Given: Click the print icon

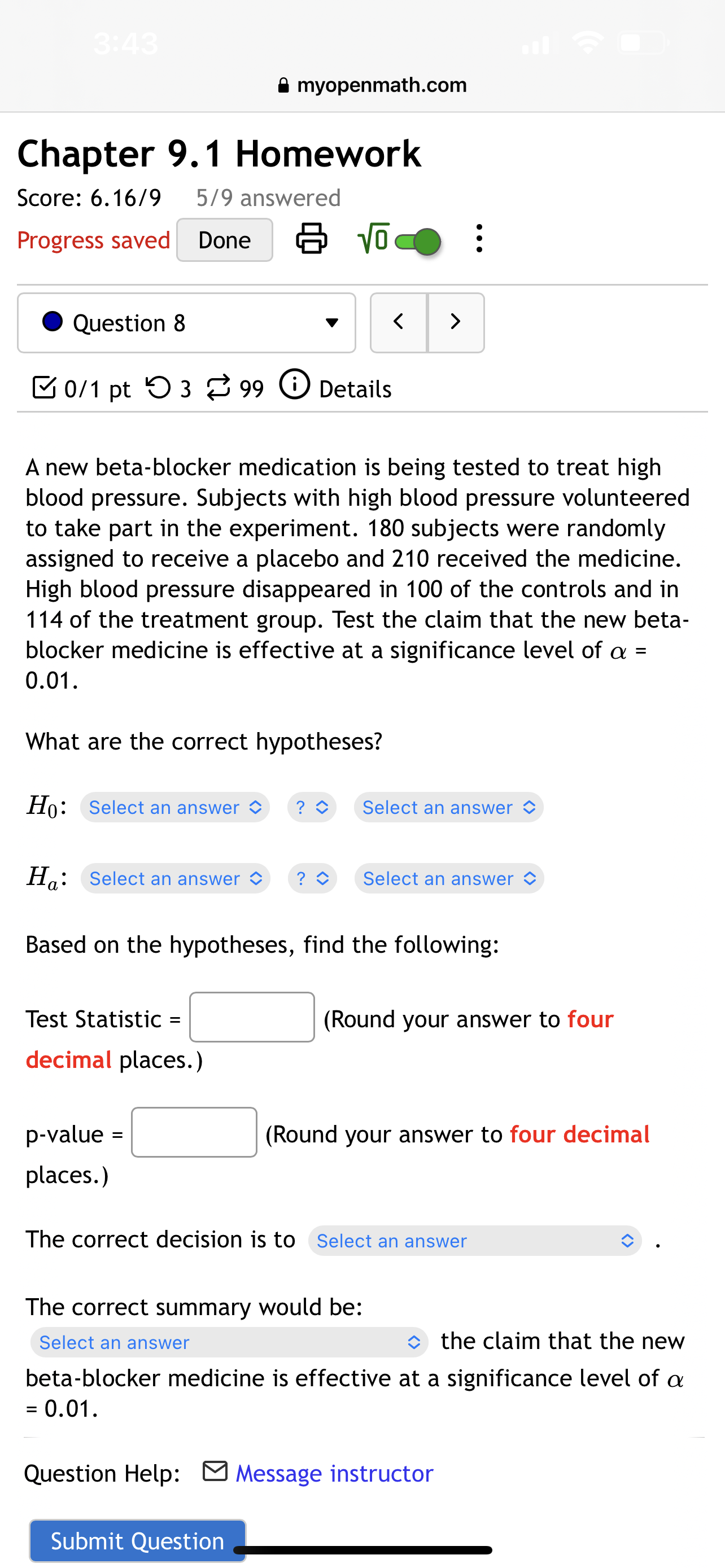Looking at the screenshot, I should point(311,239).
